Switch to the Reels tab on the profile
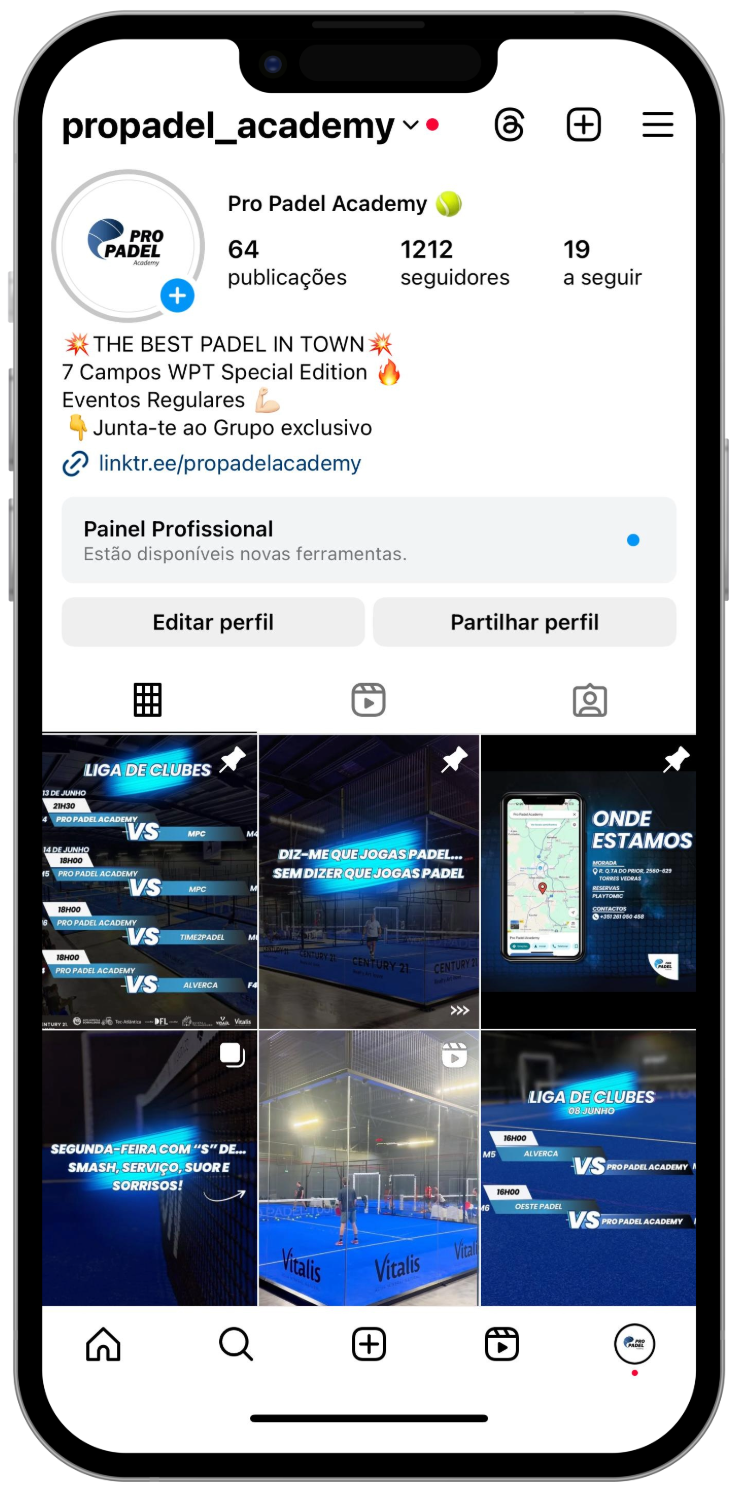The width and height of the screenshot is (740, 1494). tap(368, 700)
